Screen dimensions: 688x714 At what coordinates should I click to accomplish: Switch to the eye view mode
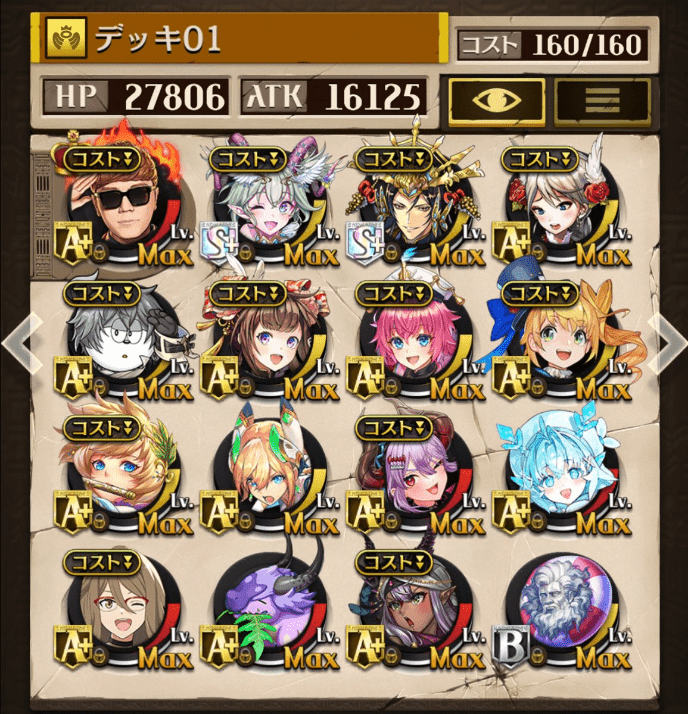tap(496, 99)
